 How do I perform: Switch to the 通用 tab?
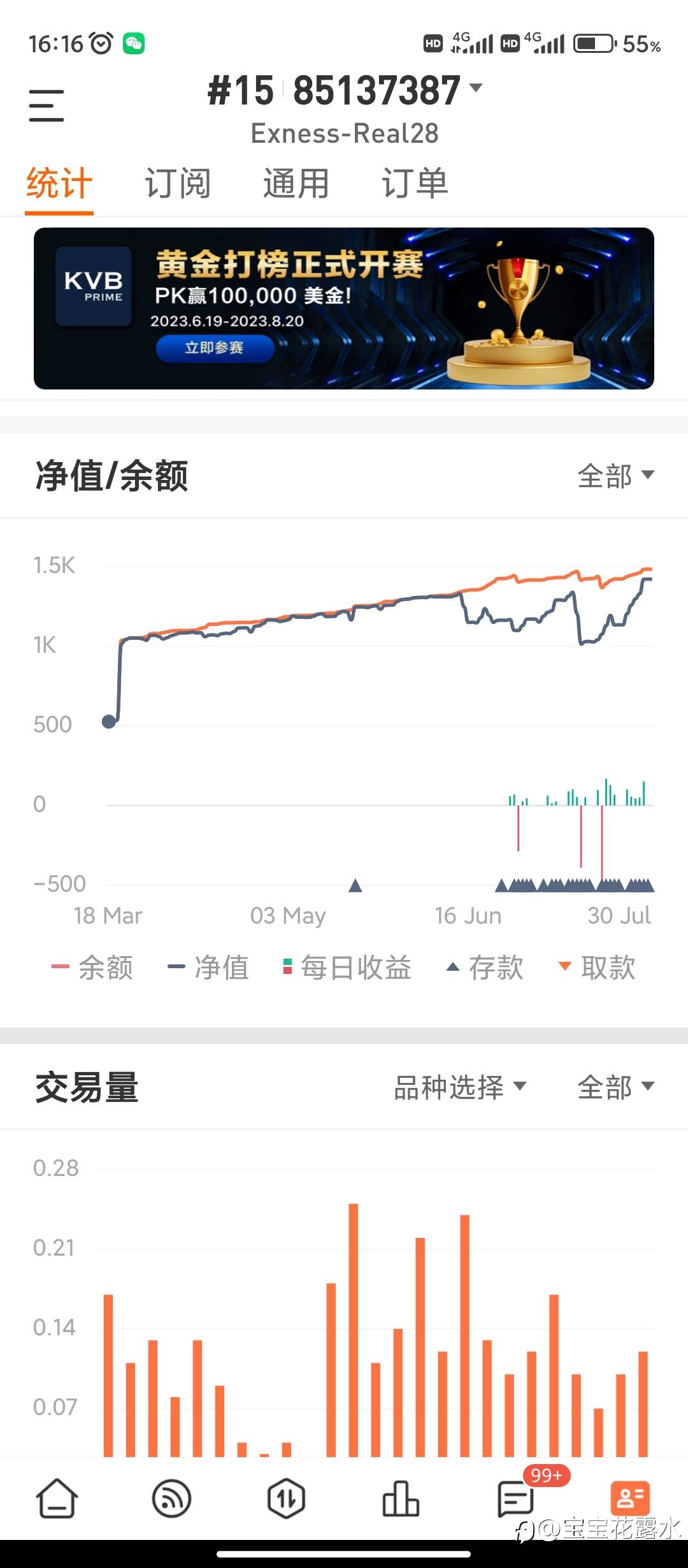pos(296,184)
